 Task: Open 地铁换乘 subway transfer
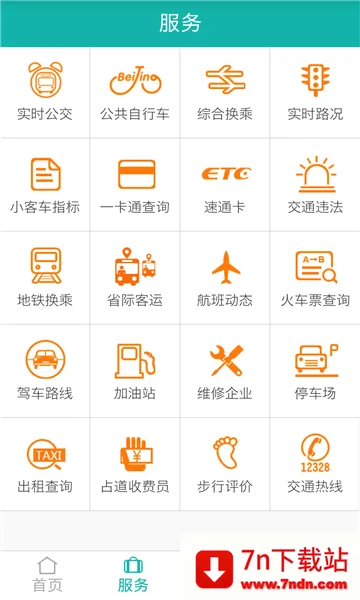45,278
